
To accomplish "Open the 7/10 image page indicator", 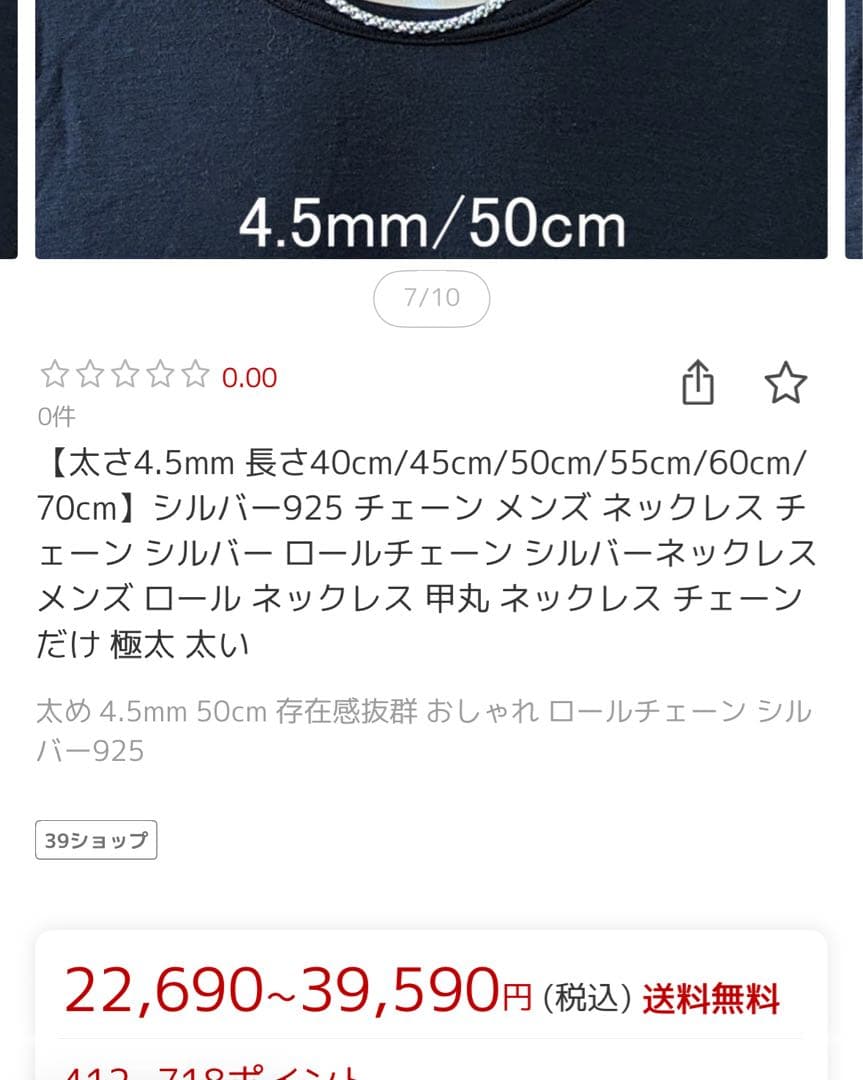I will (431, 297).
